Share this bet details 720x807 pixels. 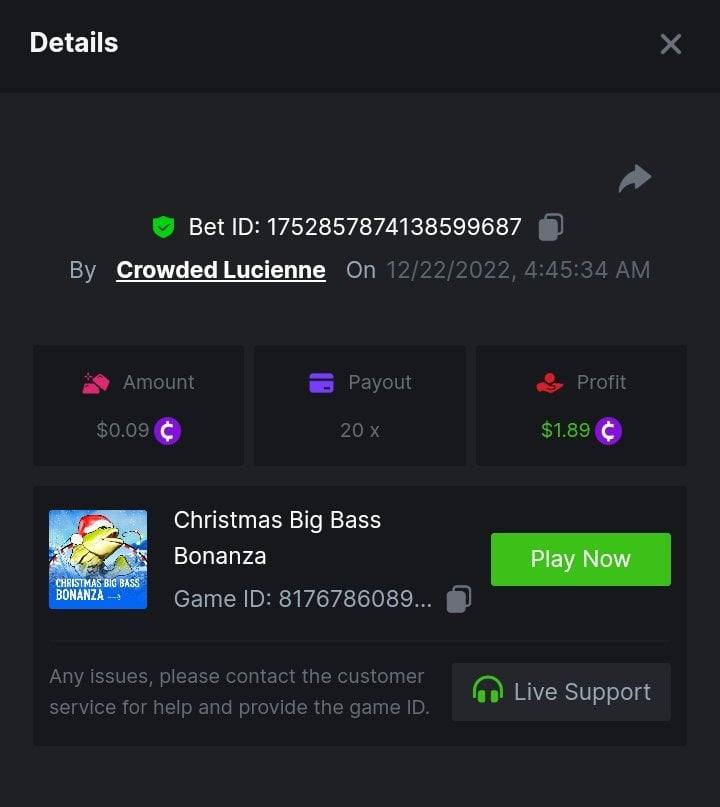634,179
